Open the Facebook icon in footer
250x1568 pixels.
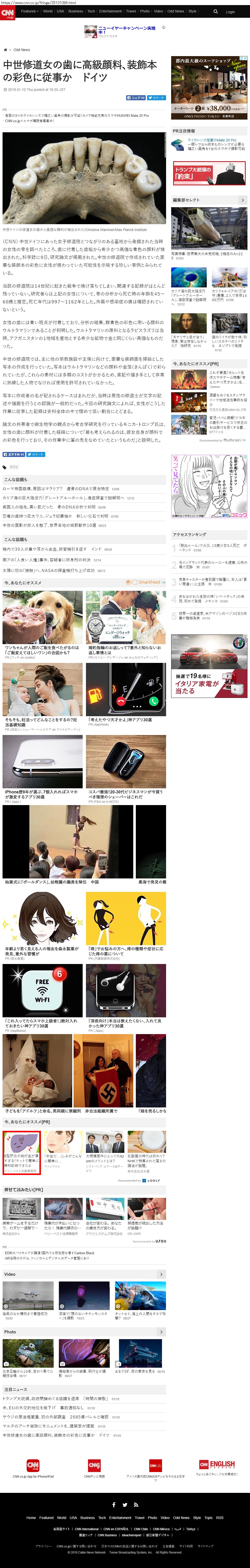[x=114, y=1505]
